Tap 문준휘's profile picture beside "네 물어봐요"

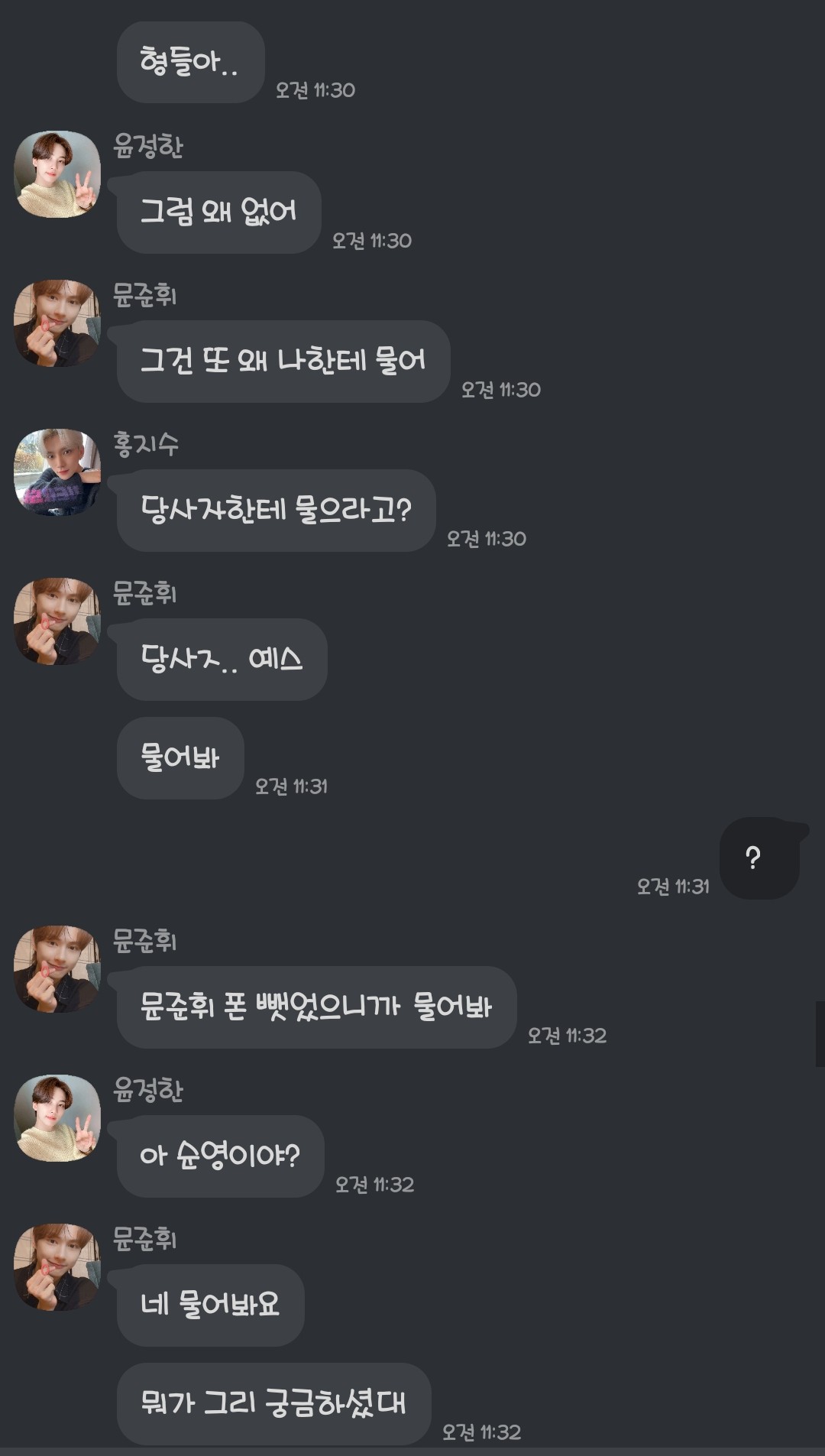tap(57, 1267)
